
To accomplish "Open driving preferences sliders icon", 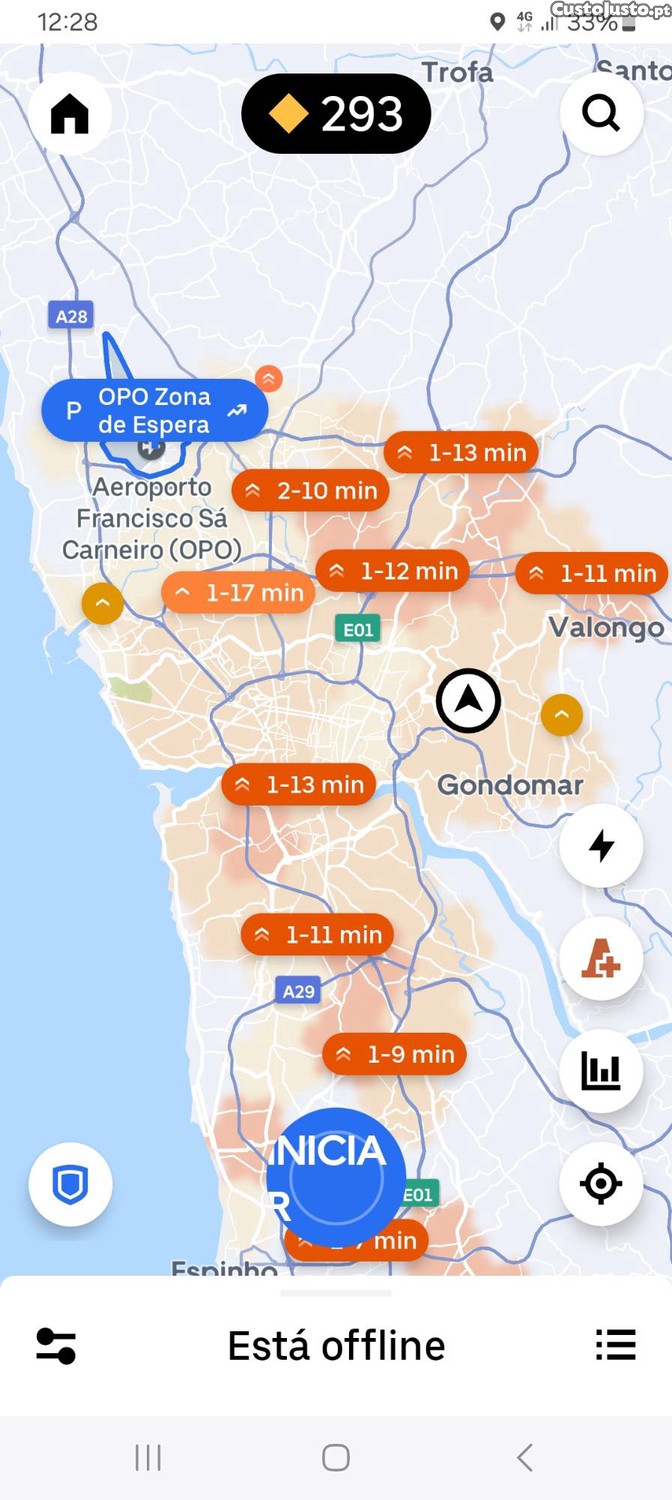I will [x=56, y=1345].
